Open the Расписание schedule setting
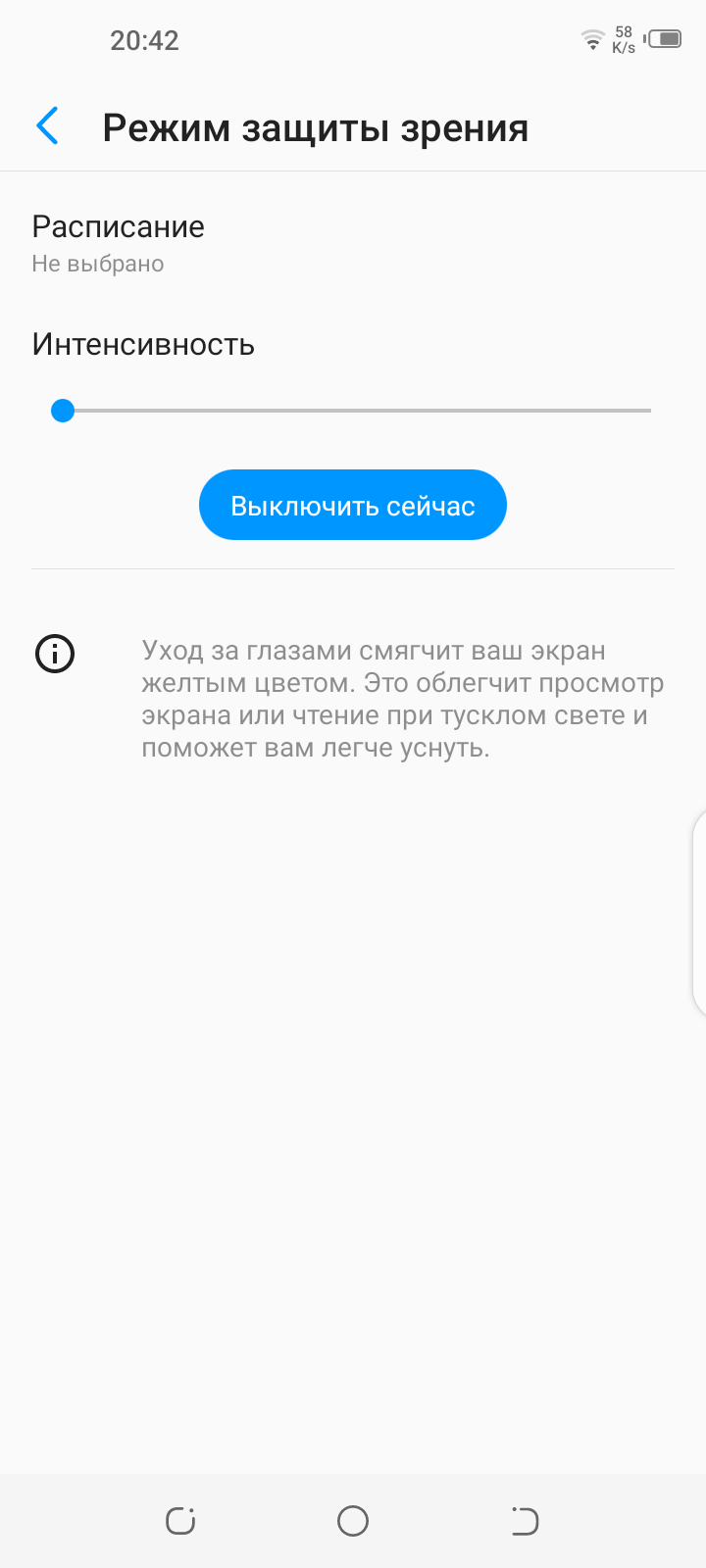Screen dimensions: 706x1568 point(118,243)
